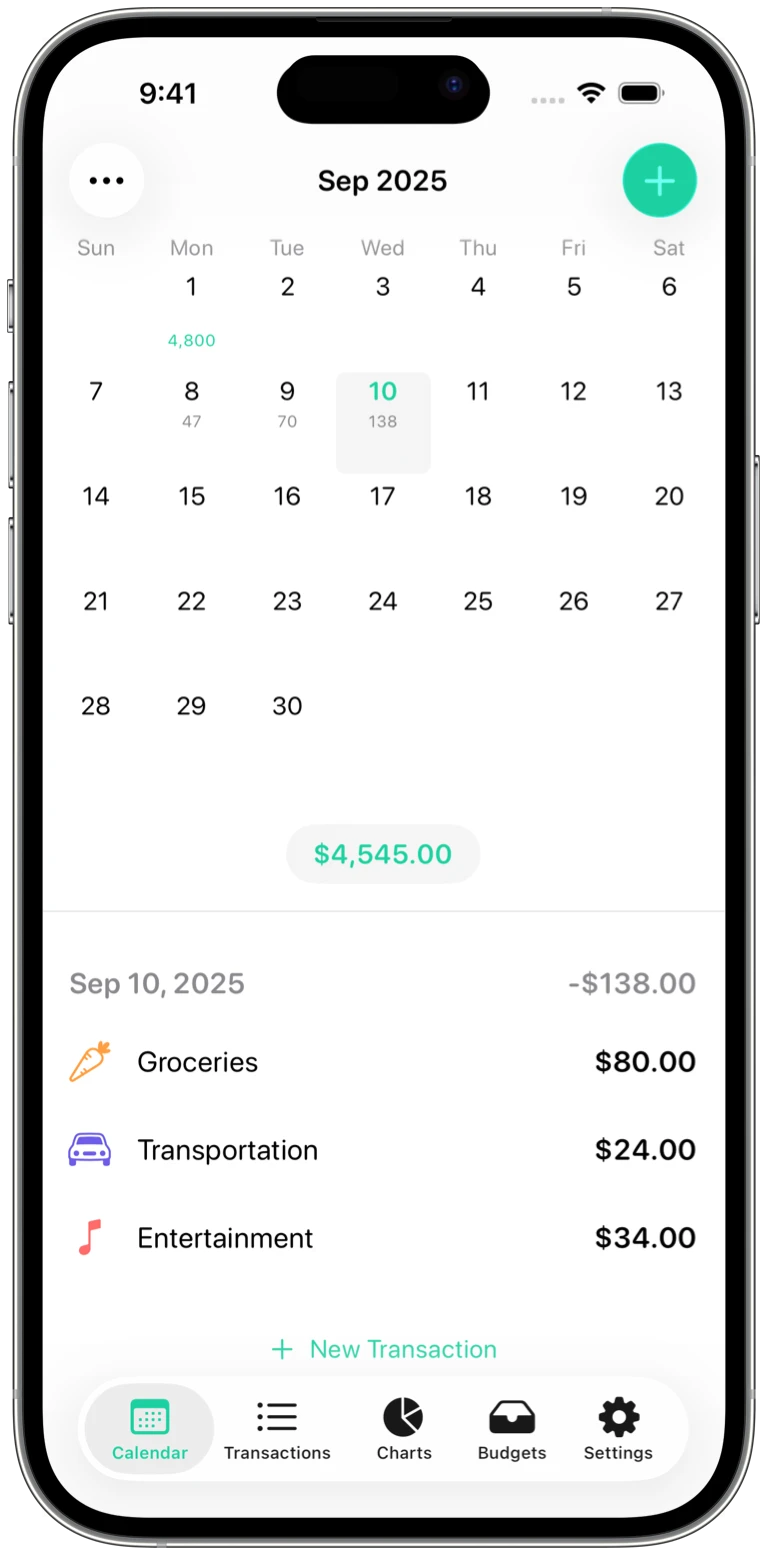Open the Sep 2025 month selector
Image resolution: width=768 pixels, height=1555 pixels.
[x=383, y=180]
